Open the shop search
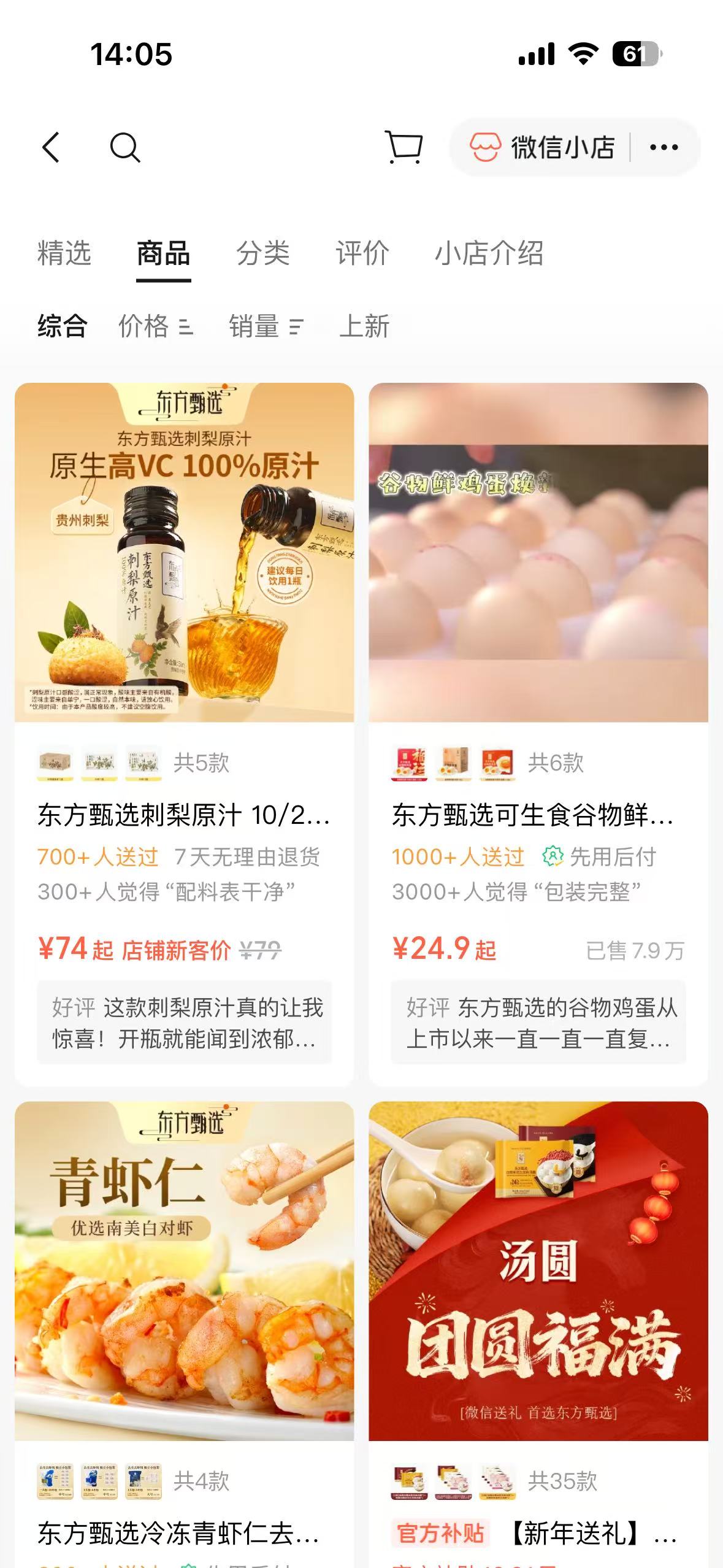The height and width of the screenshot is (1568, 723). point(125,148)
